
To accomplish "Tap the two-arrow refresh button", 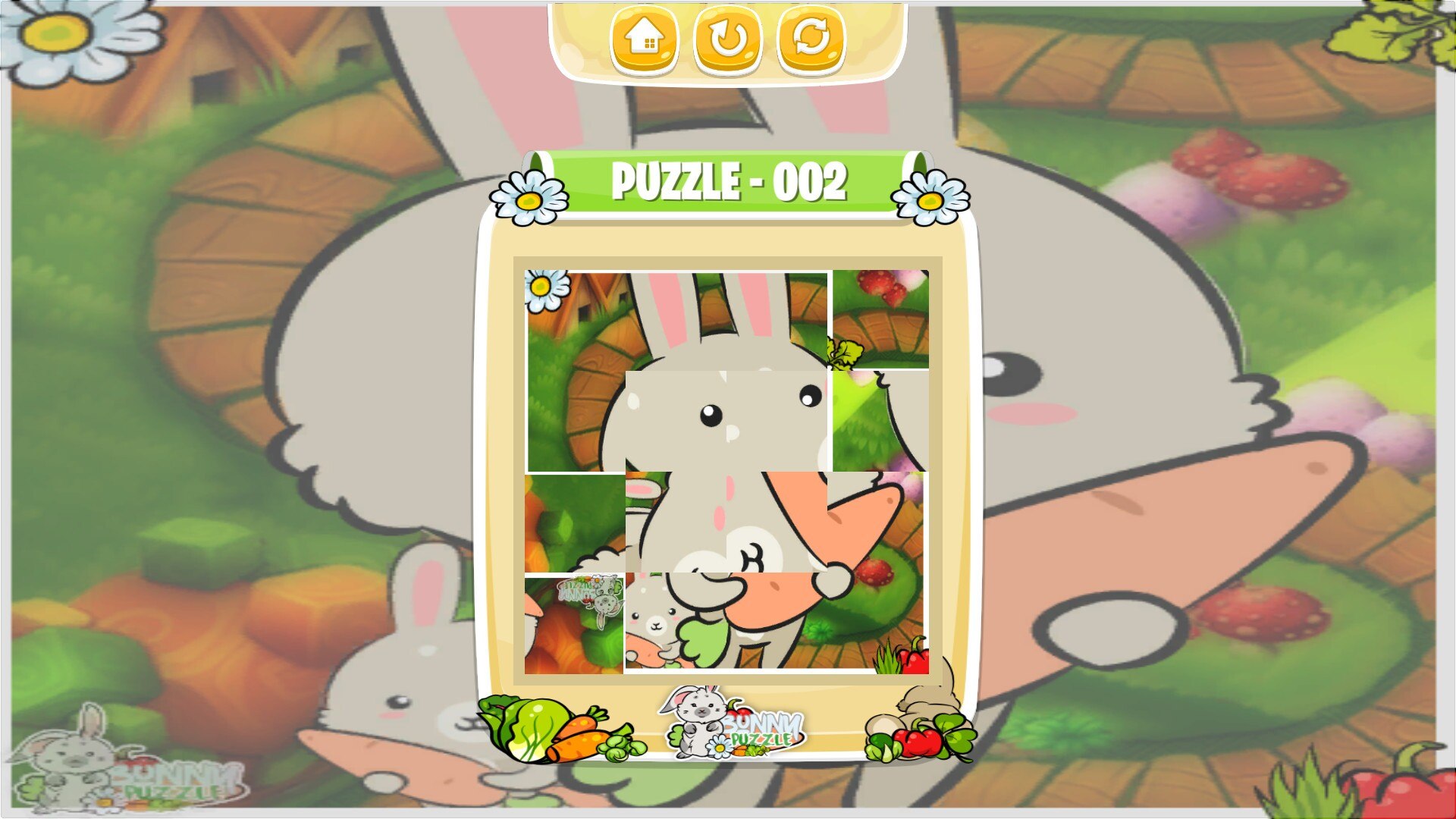I will [x=811, y=39].
